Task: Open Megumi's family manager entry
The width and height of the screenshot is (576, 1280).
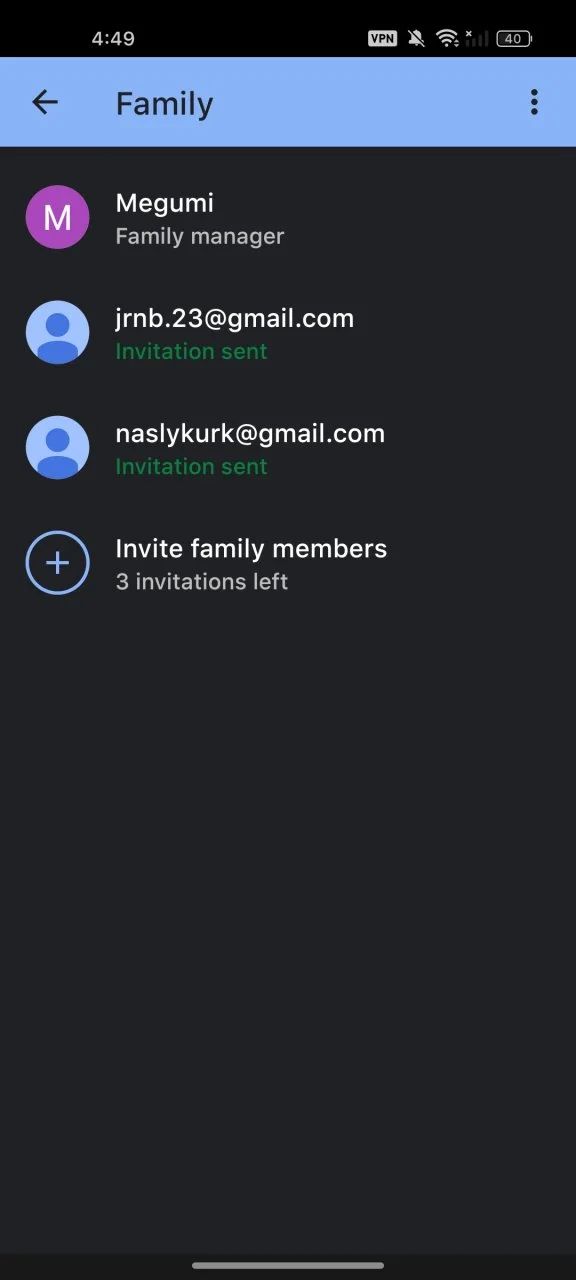Action: 288,218
